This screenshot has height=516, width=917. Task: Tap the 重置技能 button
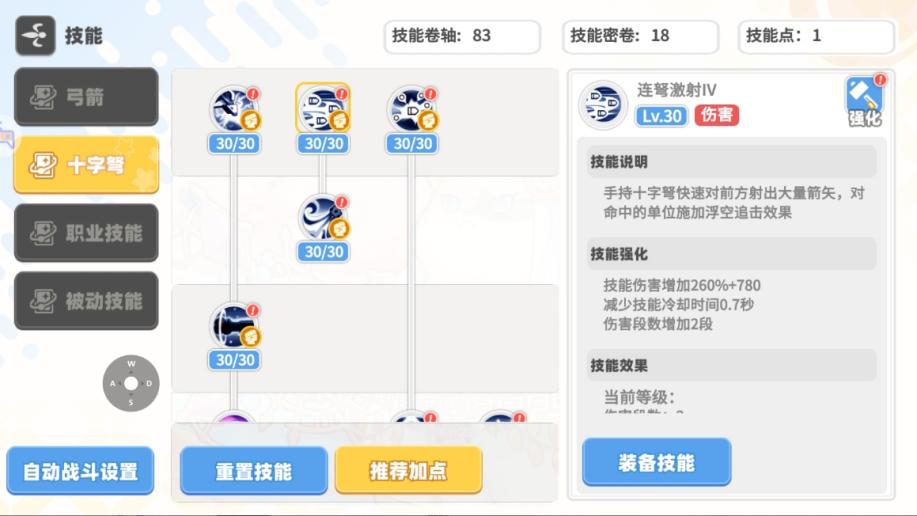point(254,471)
